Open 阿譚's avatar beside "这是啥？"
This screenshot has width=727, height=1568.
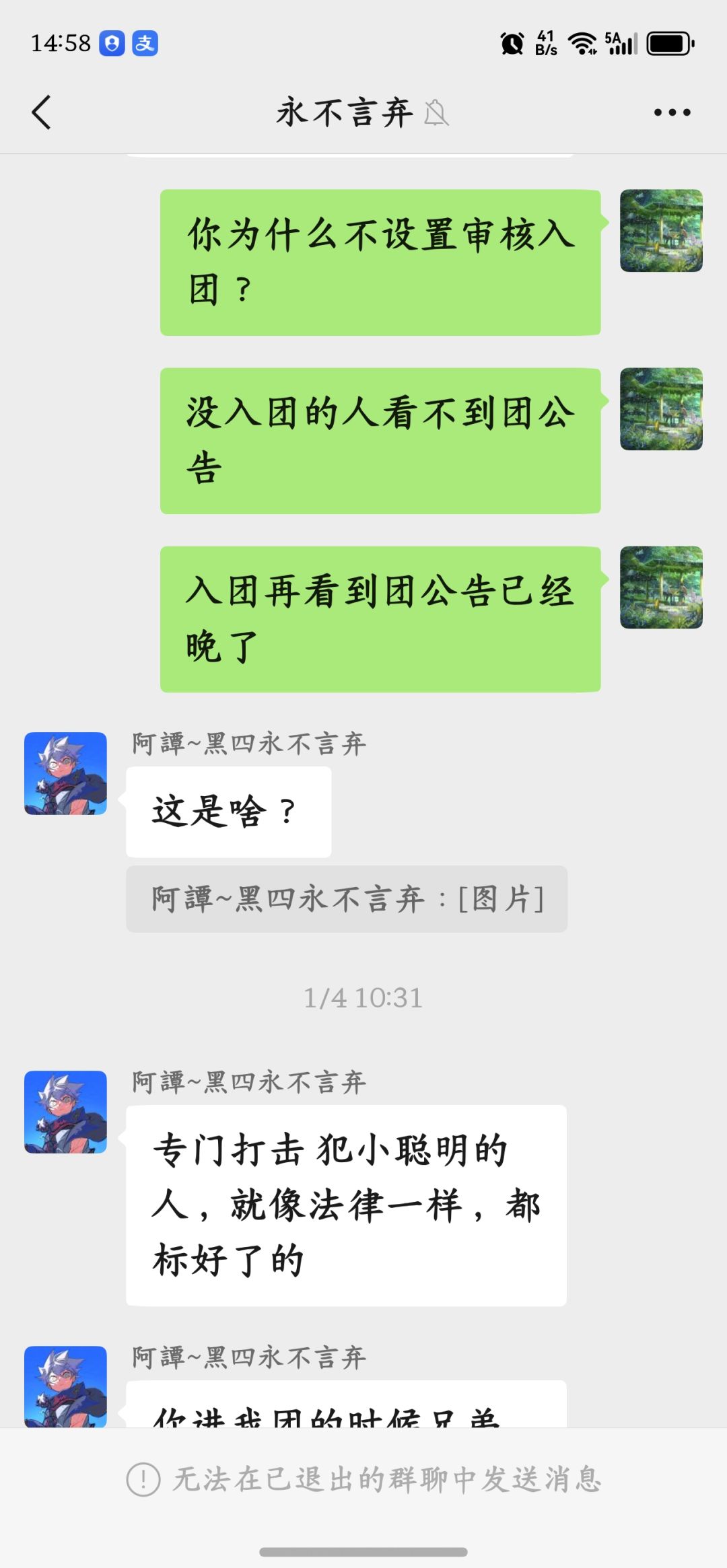tap(66, 774)
